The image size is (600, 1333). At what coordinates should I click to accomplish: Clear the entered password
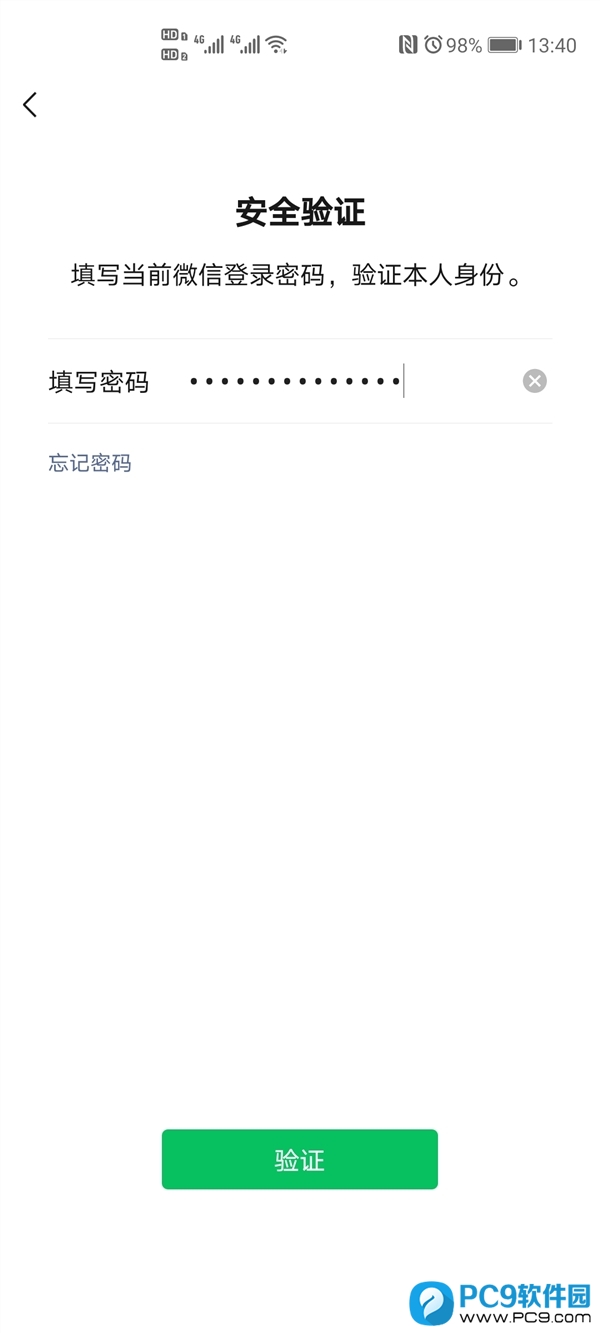(x=535, y=381)
